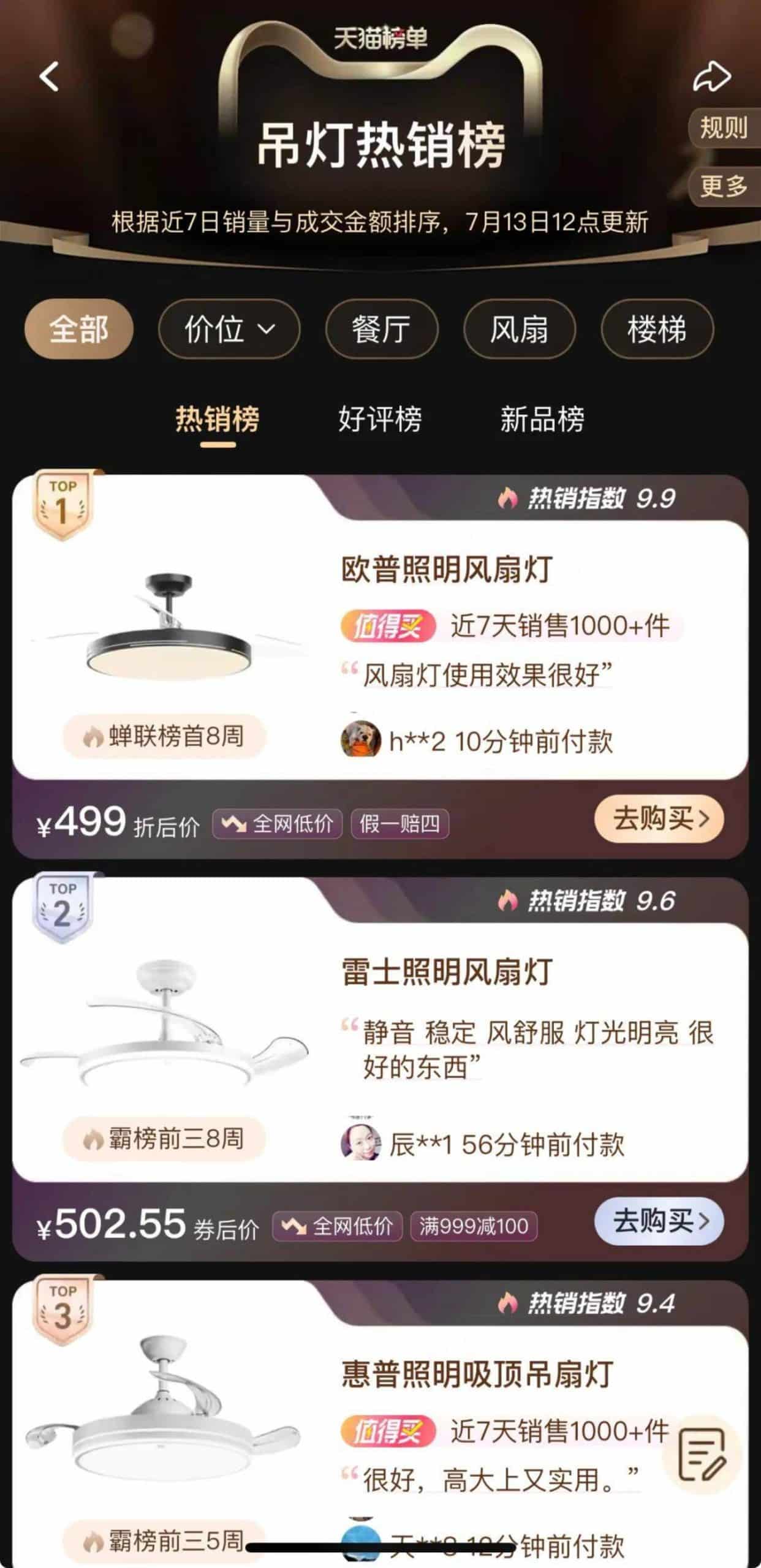
Task: Open the 规则 rules button
Action: 724,128
